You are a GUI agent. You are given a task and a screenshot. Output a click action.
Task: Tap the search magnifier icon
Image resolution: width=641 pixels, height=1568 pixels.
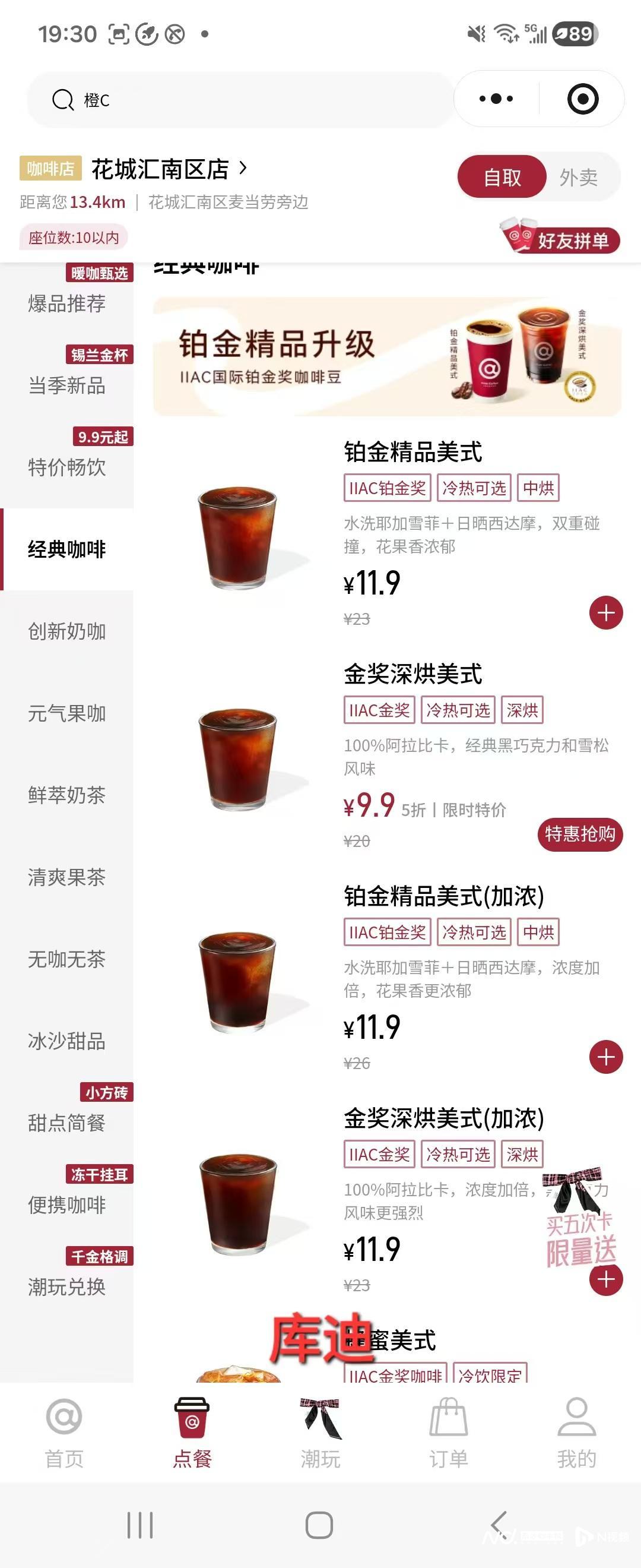pos(63,99)
